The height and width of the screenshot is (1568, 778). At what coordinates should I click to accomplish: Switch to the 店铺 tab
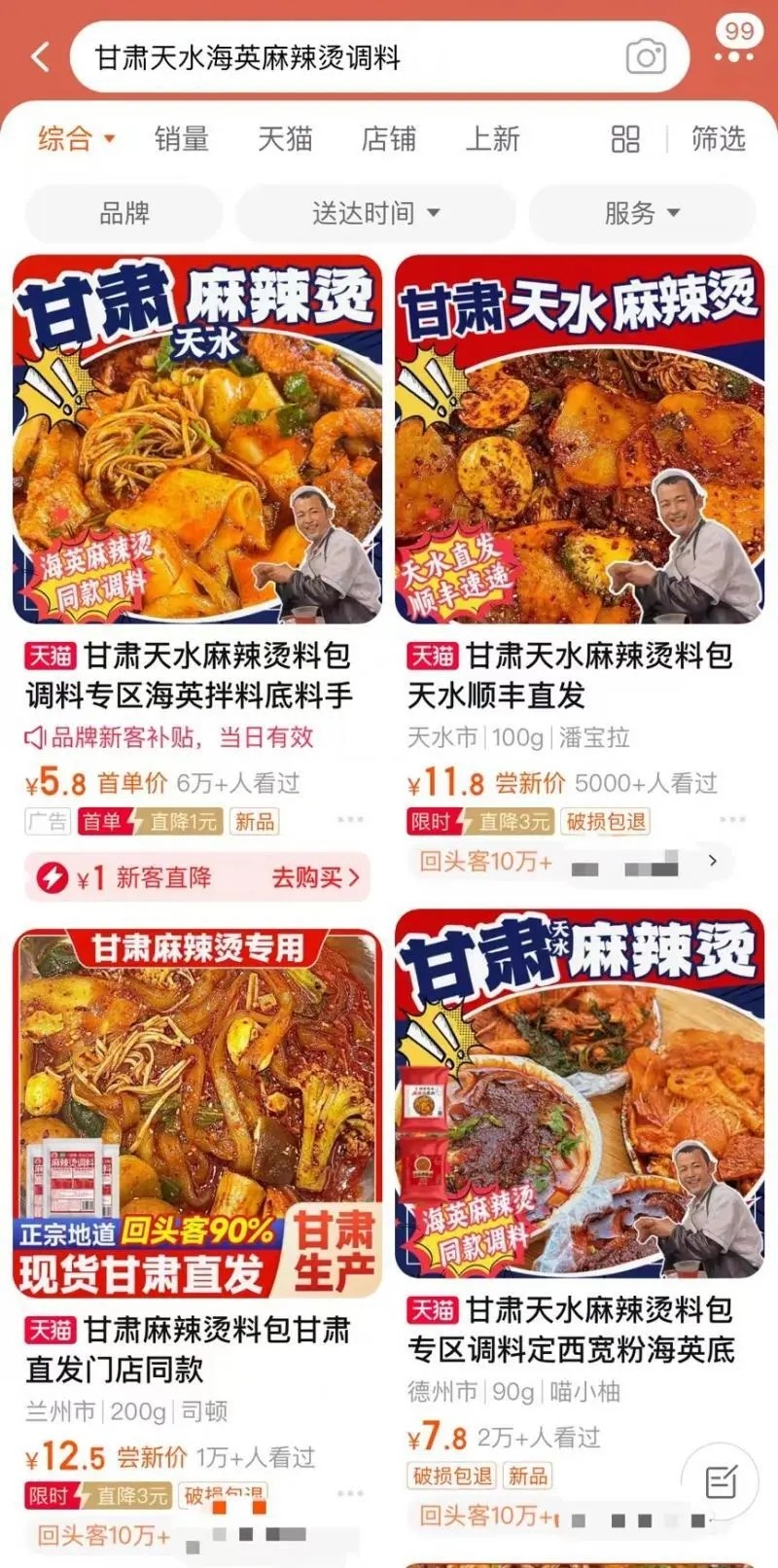pyautogui.click(x=389, y=139)
